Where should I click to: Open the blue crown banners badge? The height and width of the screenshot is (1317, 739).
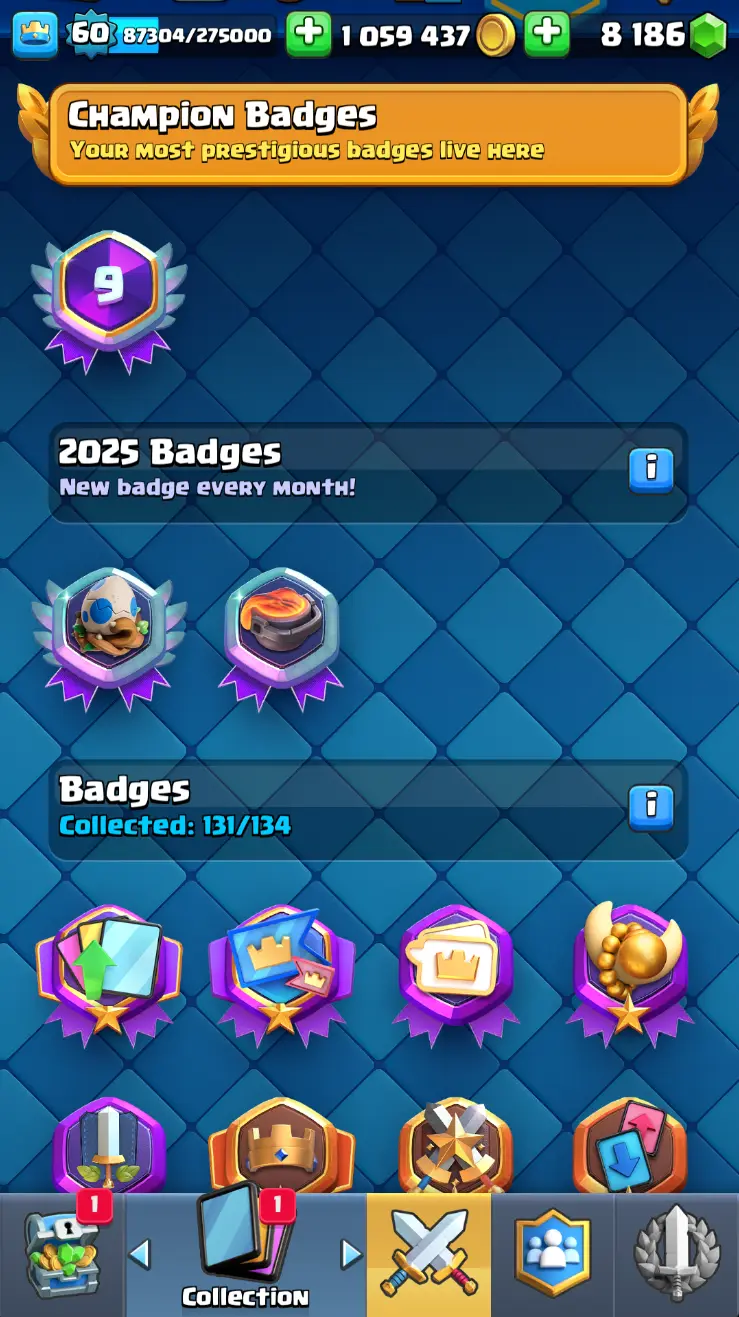pyautogui.click(x=281, y=970)
